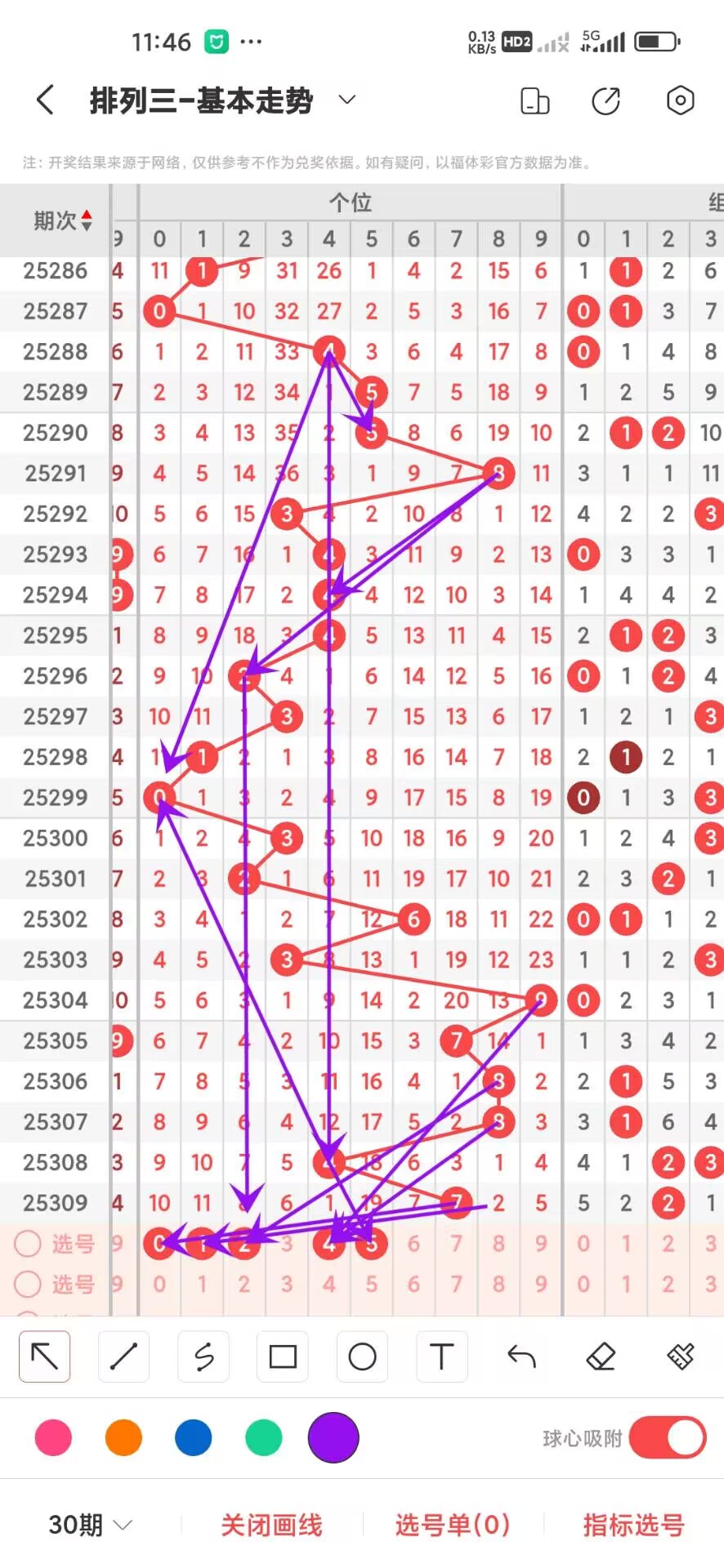Choose the eraser tool
Viewport: 724px width, 1568px height.
(x=601, y=1356)
